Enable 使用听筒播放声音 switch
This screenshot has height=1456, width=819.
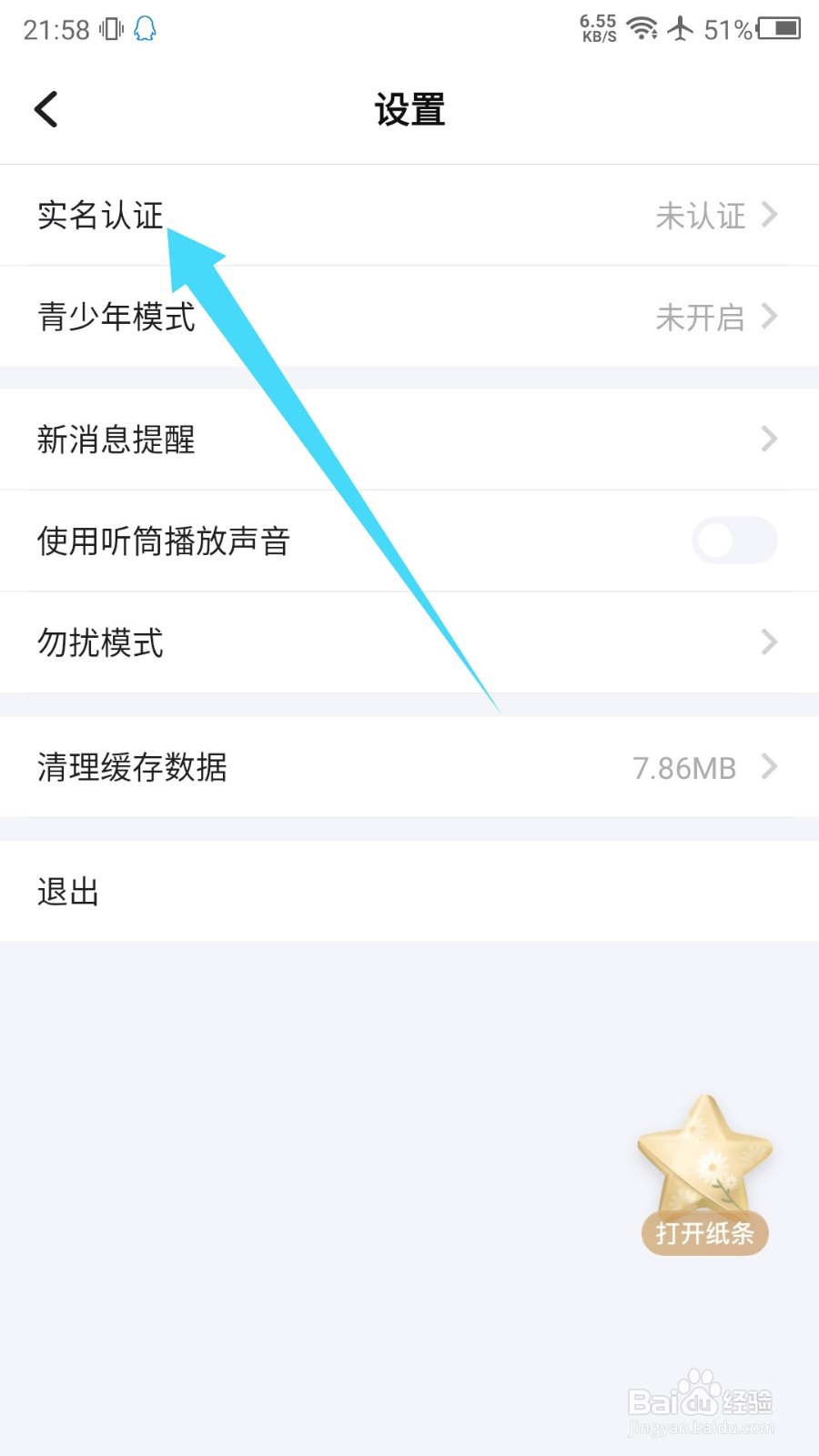click(733, 541)
